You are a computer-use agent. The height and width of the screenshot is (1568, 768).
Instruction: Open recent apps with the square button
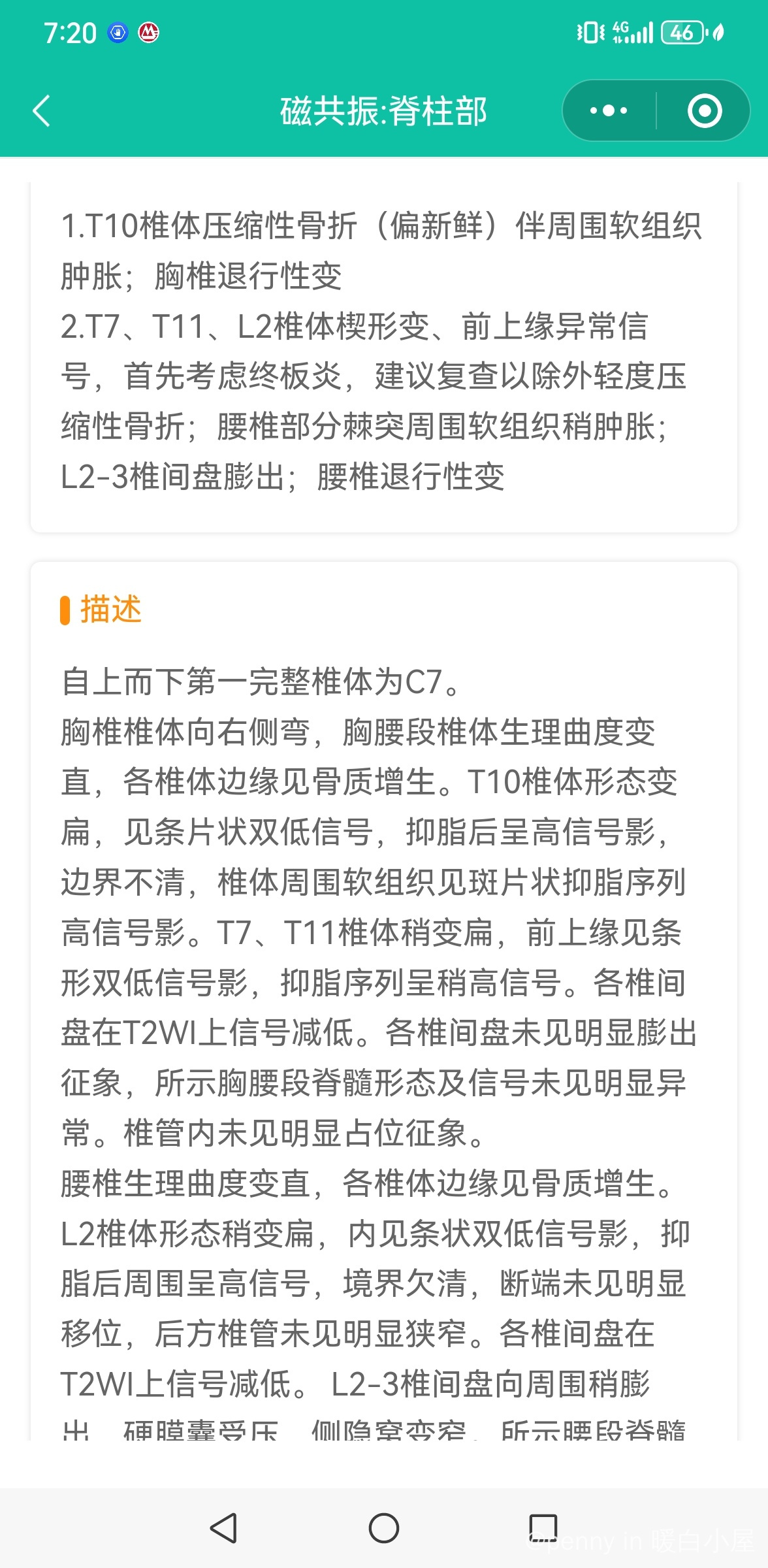(543, 1528)
